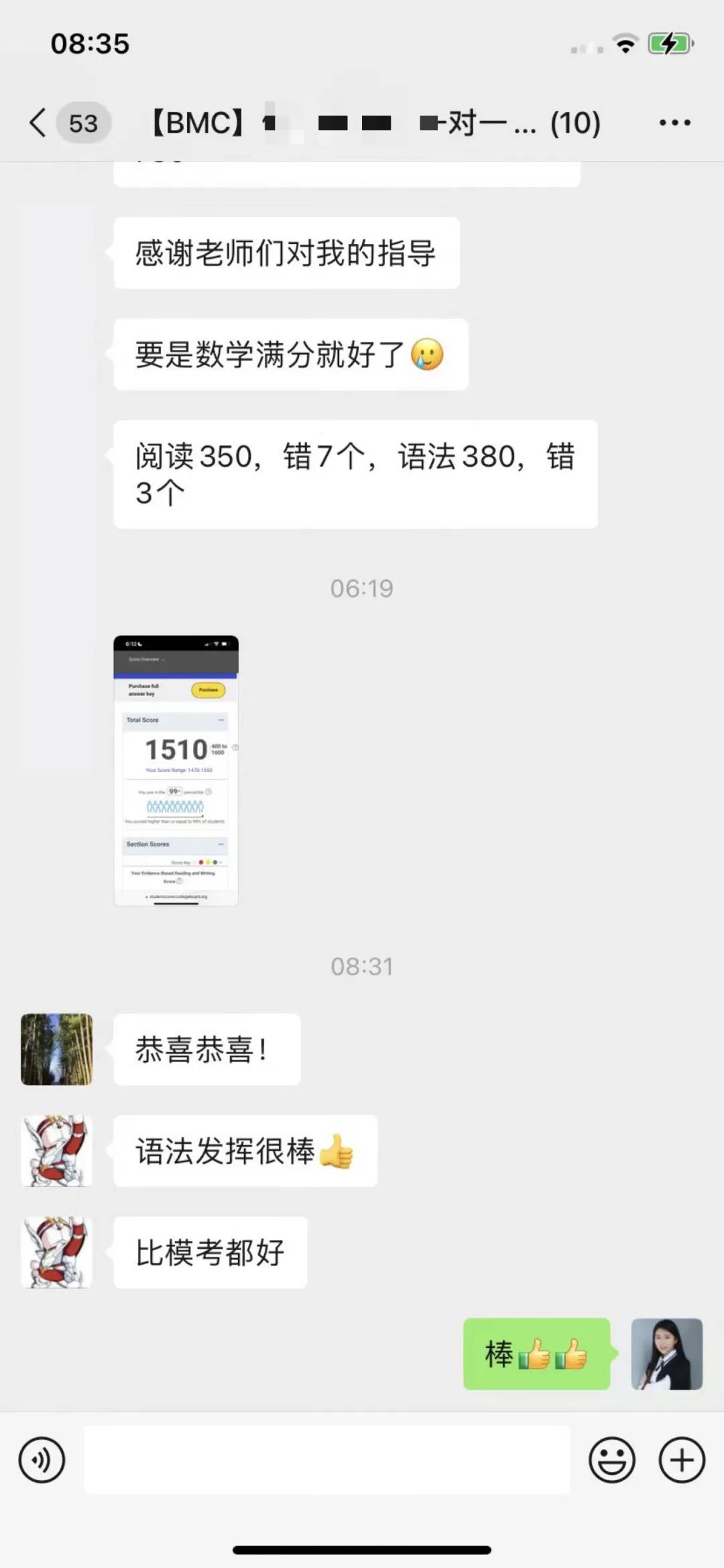Focus the message text field
The height and width of the screenshot is (1568, 724).
pyautogui.click(x=326, y=1460)
